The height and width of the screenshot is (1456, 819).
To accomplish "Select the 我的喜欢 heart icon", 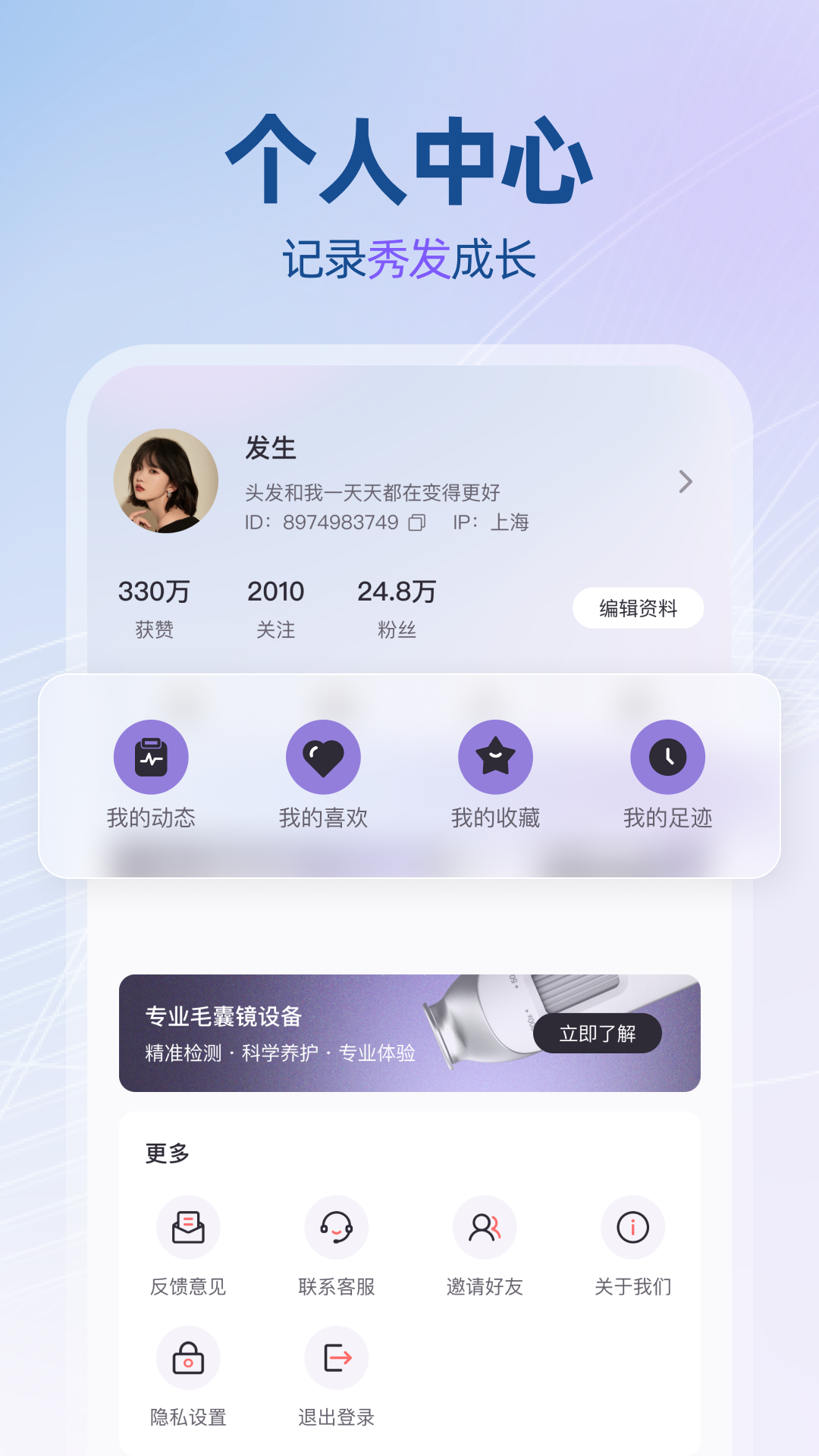I will [x=323, y=756].
